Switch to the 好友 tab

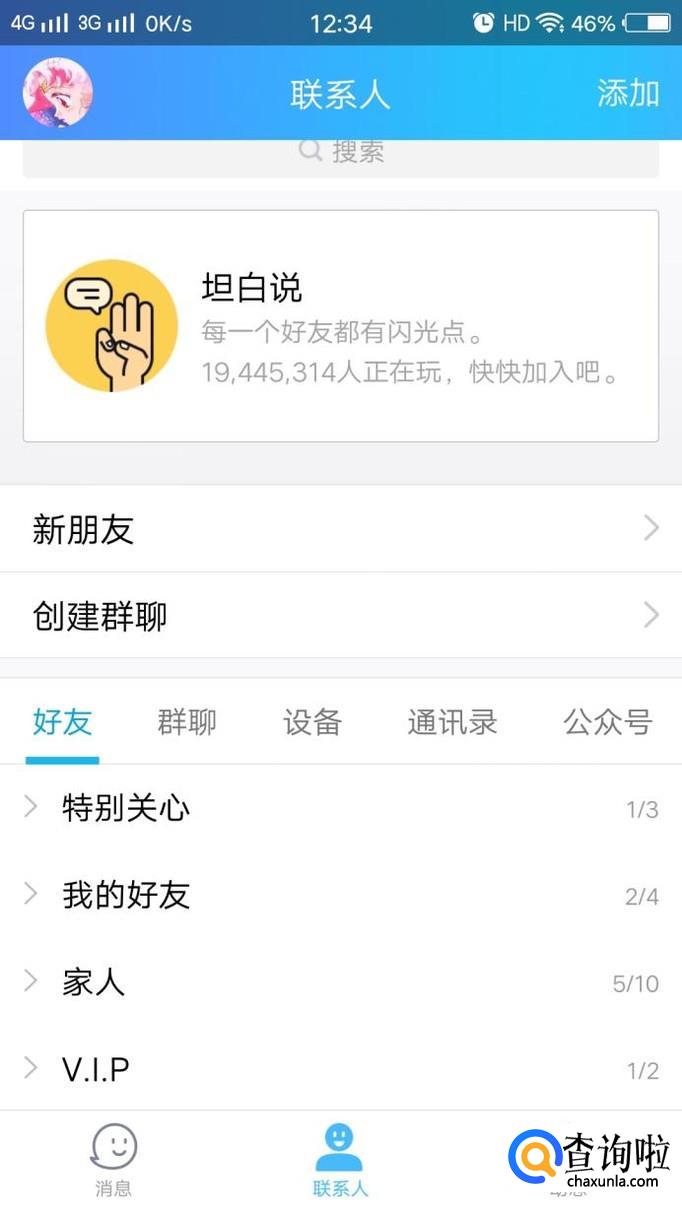click(62, 722)
